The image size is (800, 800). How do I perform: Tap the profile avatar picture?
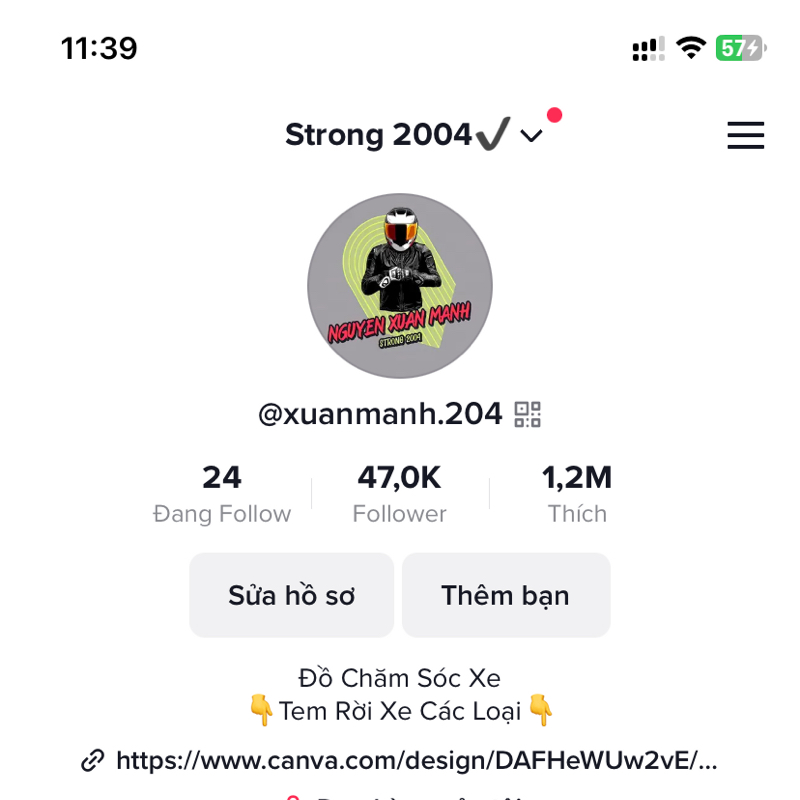click(399, 286)
